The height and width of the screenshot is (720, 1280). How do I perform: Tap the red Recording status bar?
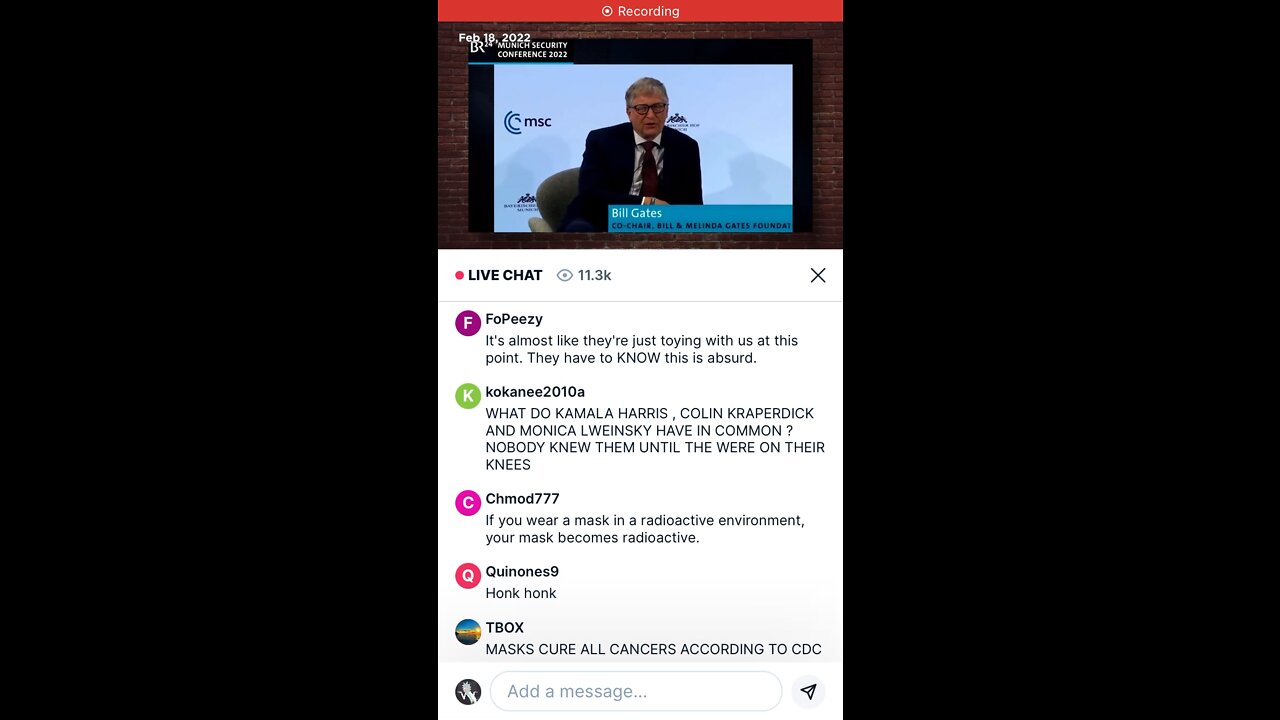(640, 11)
